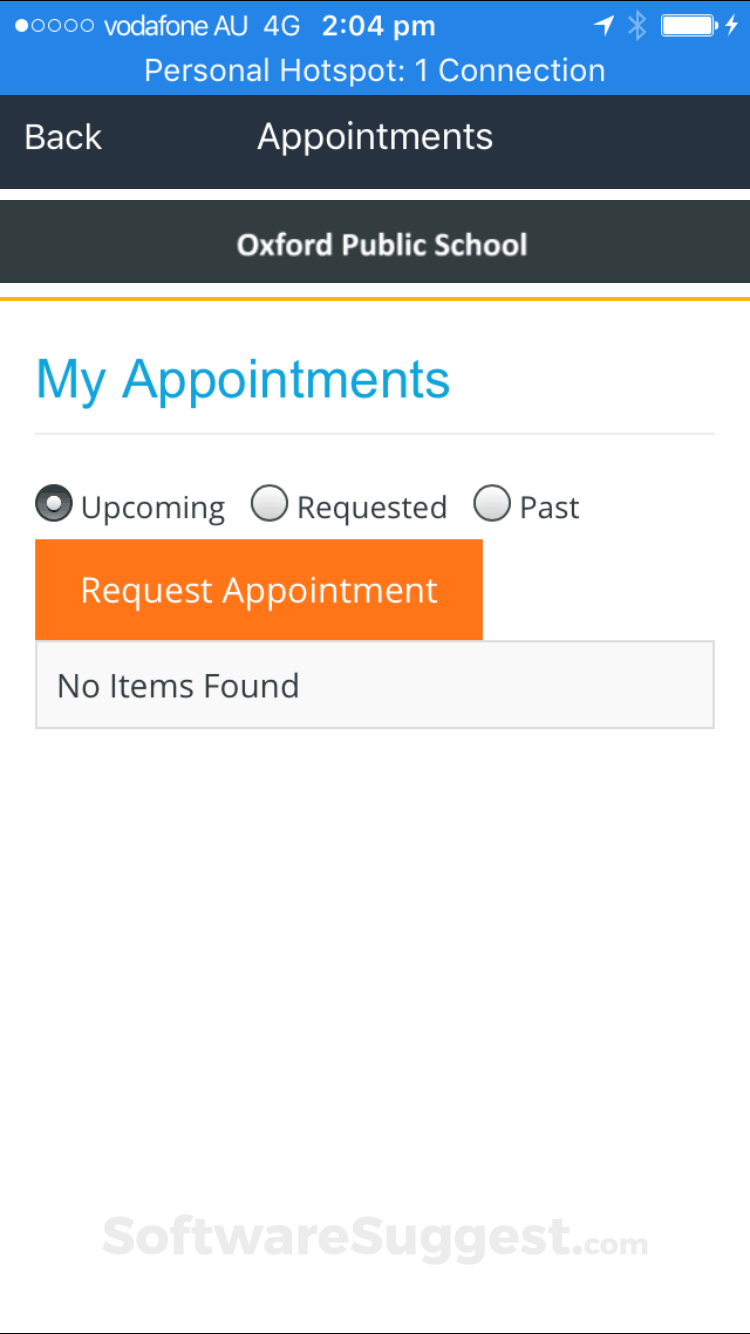Screen dimensions: 750x1334
Task: Tap the clock showing 2:04 pm
Action: pyautogui.click(x=378, y=26)
